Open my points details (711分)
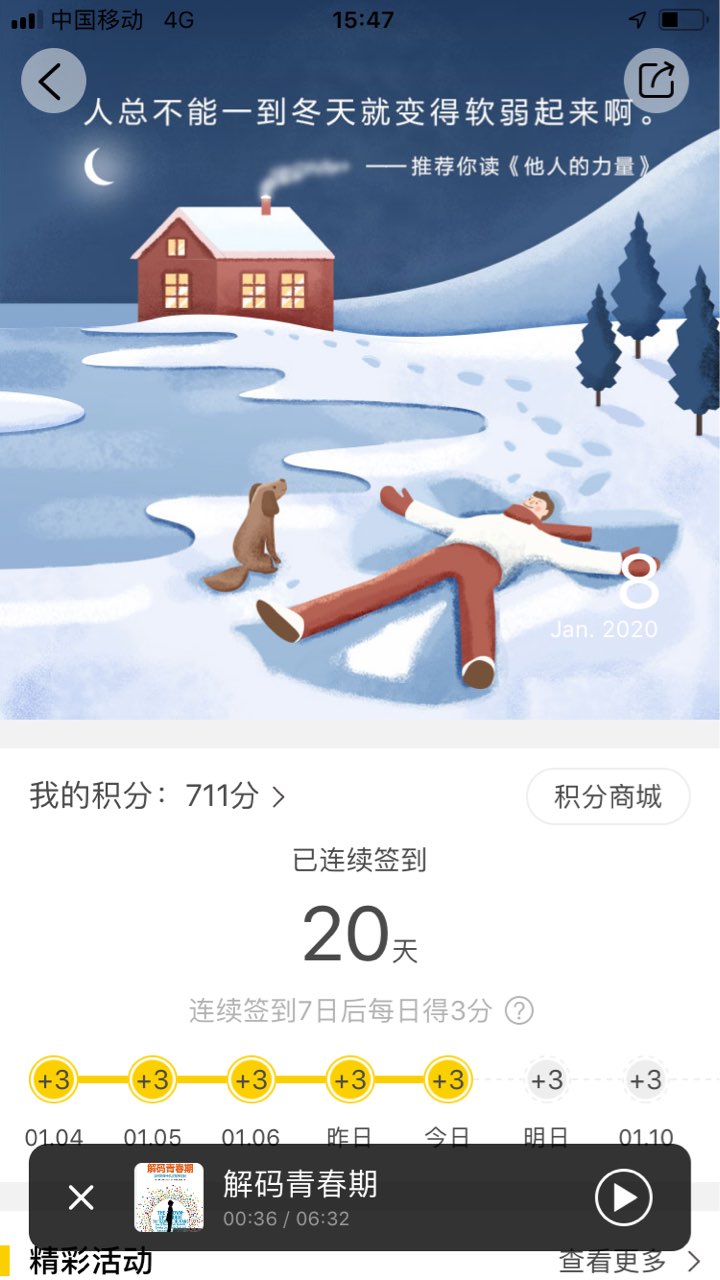720x1280 pixels. click(158, 796)
